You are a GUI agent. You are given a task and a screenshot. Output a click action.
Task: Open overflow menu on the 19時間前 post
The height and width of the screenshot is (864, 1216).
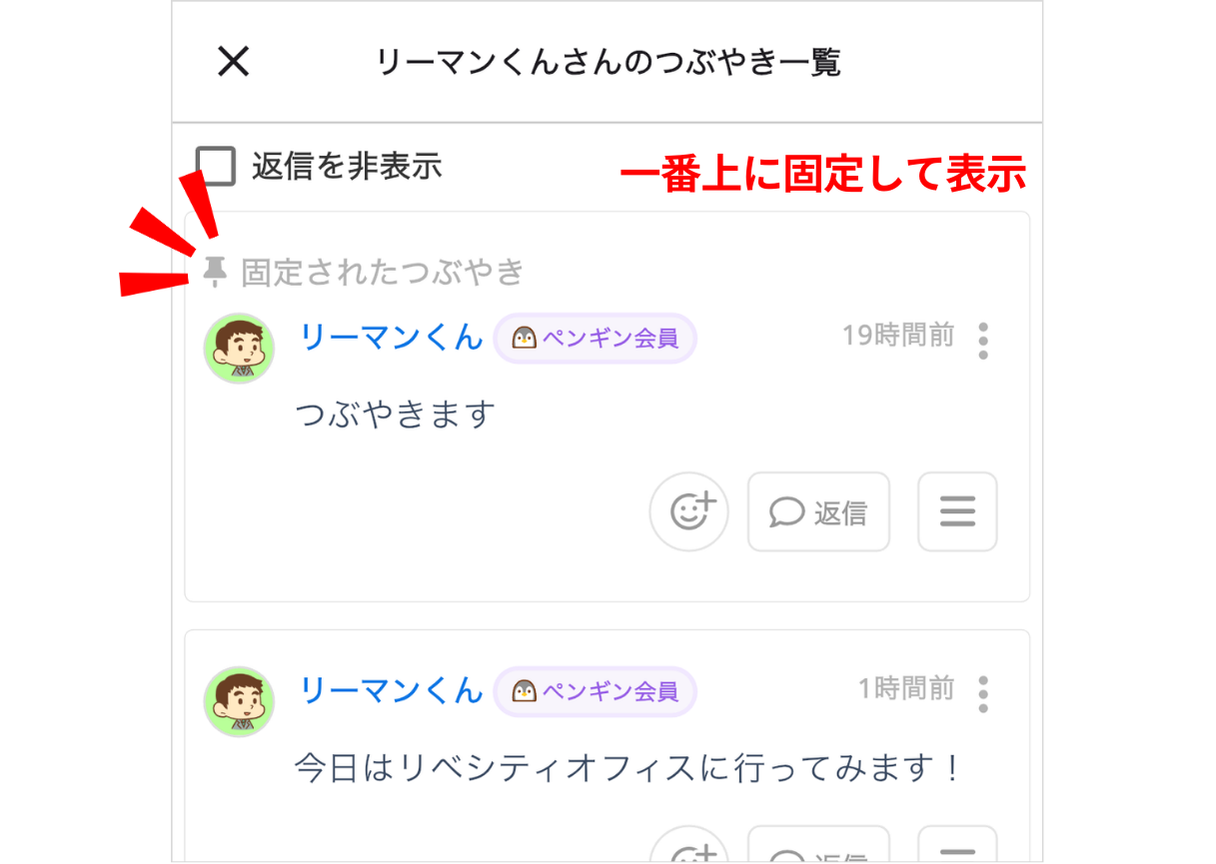[983, 340]
